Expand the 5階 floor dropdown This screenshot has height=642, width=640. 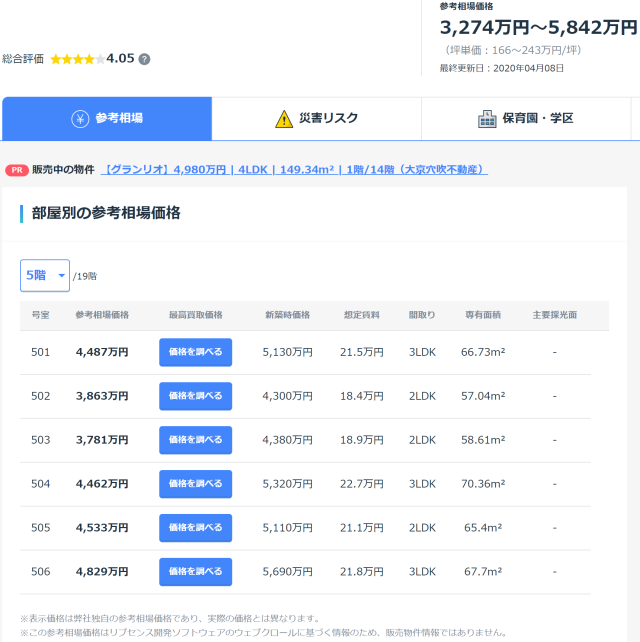pos(45,275)
